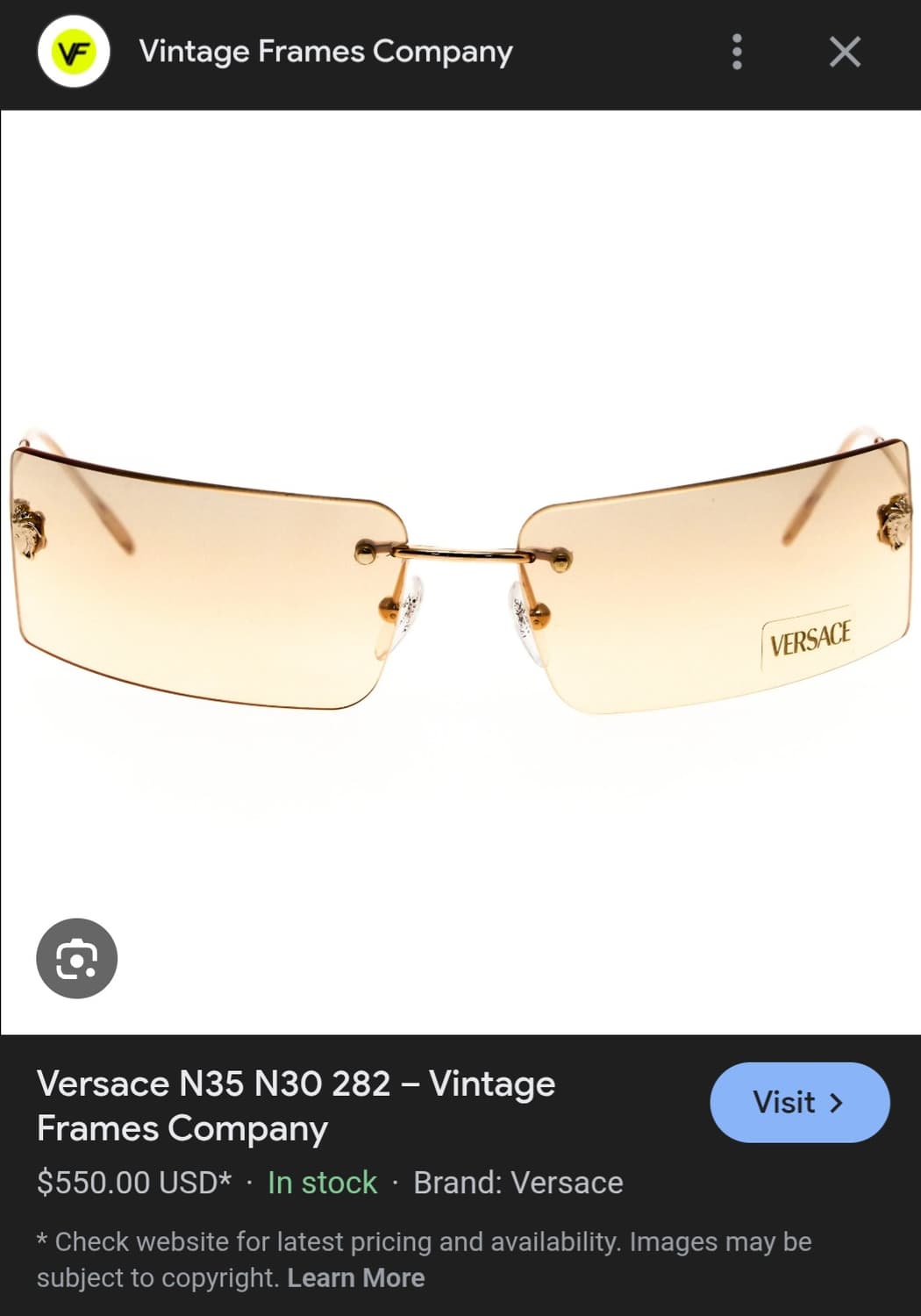Open the Versace N35 N30 282 product title
Viewport: 921px width, 1316px height.
[296, 1108]
